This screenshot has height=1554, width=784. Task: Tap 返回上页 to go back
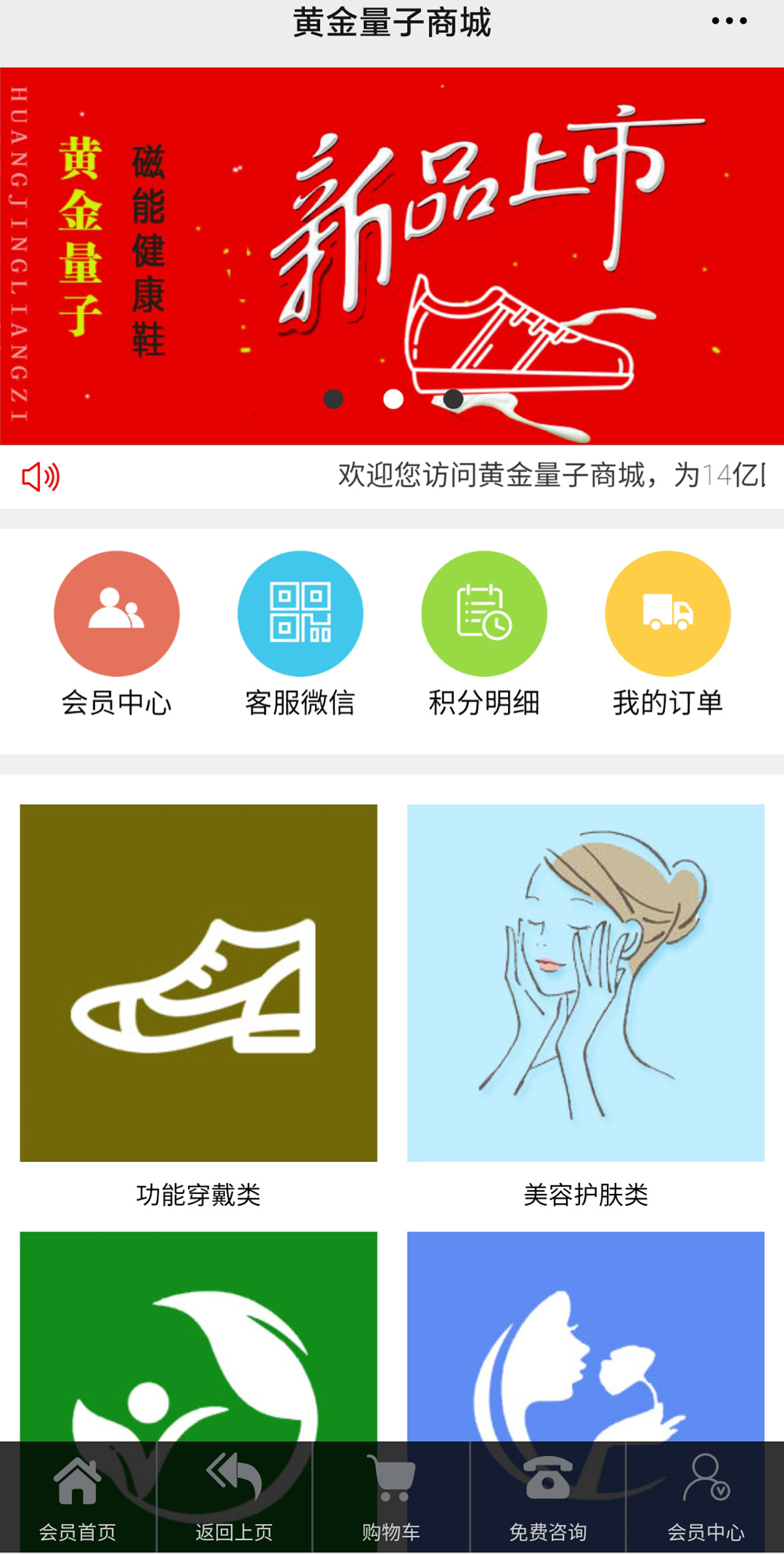coord(234,1498)
